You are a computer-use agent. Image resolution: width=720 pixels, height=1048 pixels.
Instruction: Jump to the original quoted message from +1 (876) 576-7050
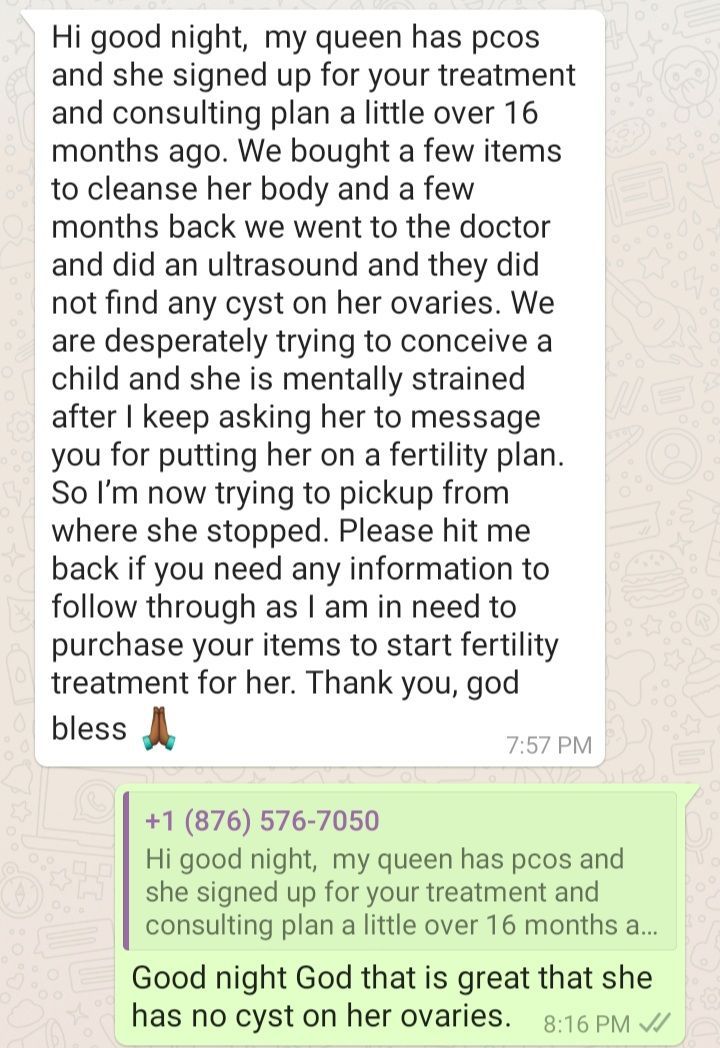coord(400,873)
